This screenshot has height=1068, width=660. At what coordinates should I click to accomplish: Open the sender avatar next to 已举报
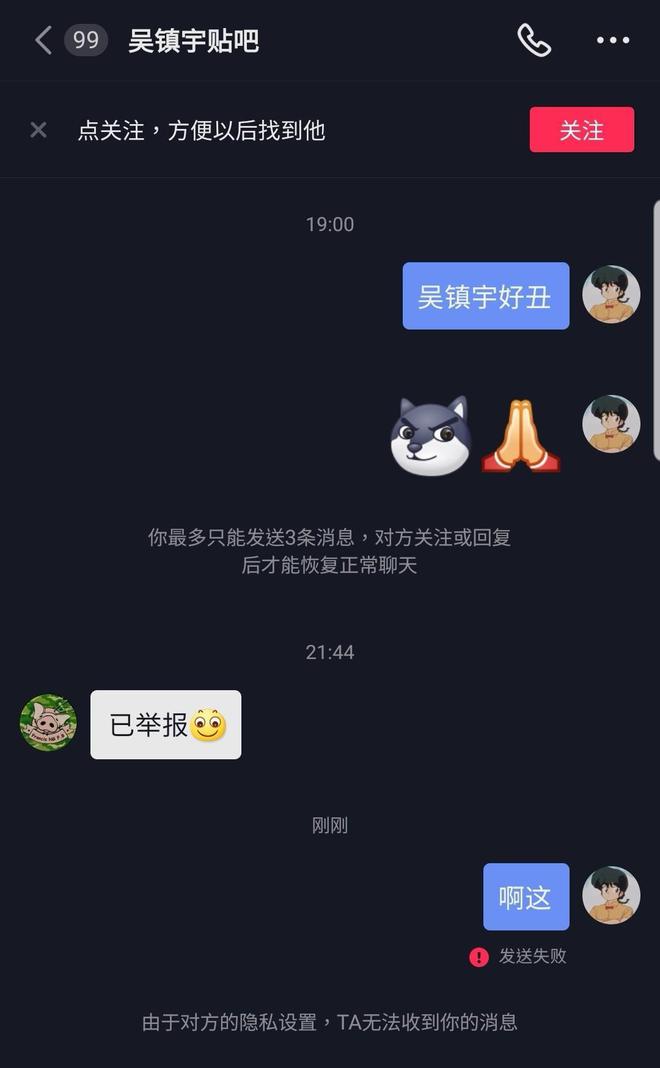(x=48, y=723)
